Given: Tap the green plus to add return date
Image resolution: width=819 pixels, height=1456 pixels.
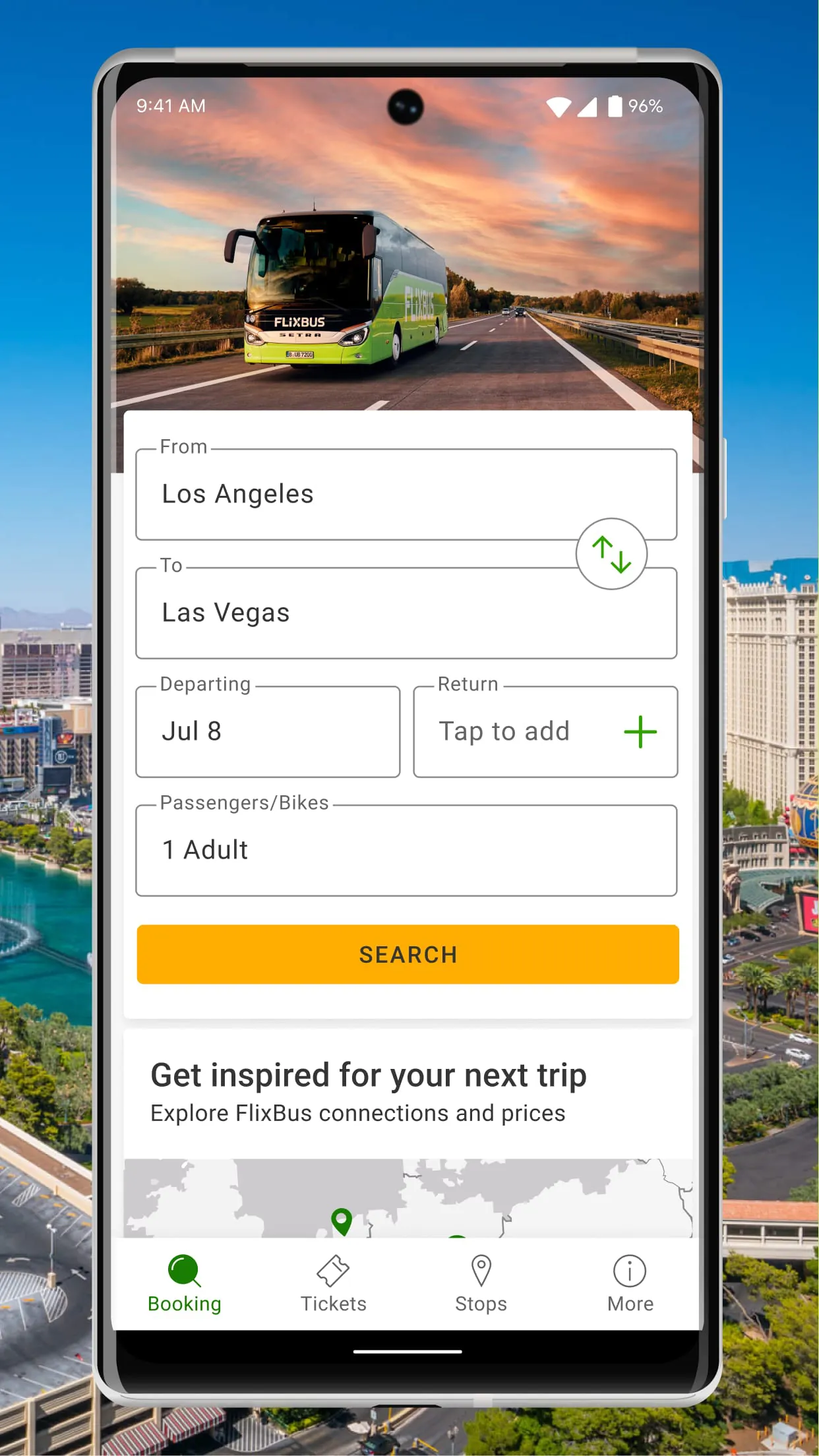Looking at the screenshot, I should [640, 731].
